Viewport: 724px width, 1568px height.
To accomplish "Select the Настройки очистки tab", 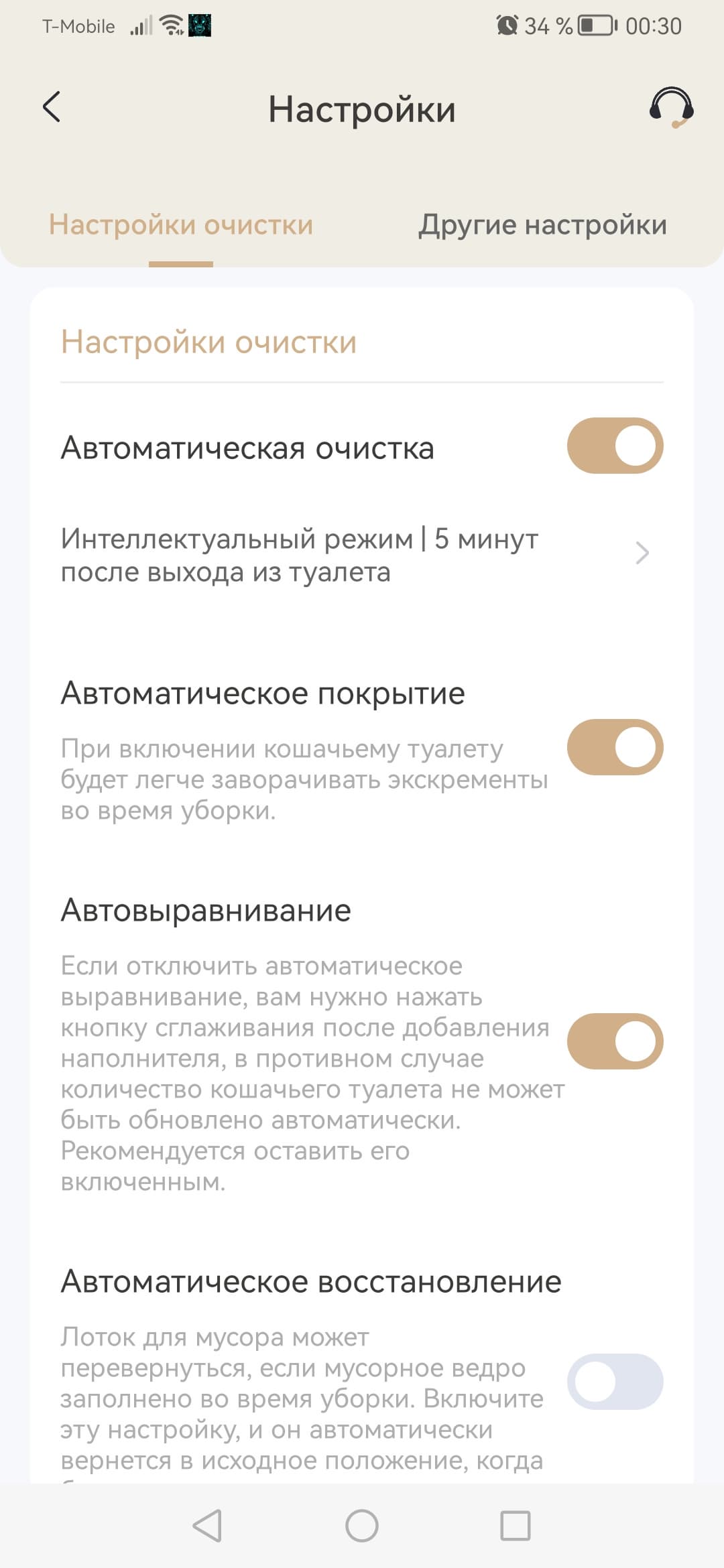I will [181, 225].
